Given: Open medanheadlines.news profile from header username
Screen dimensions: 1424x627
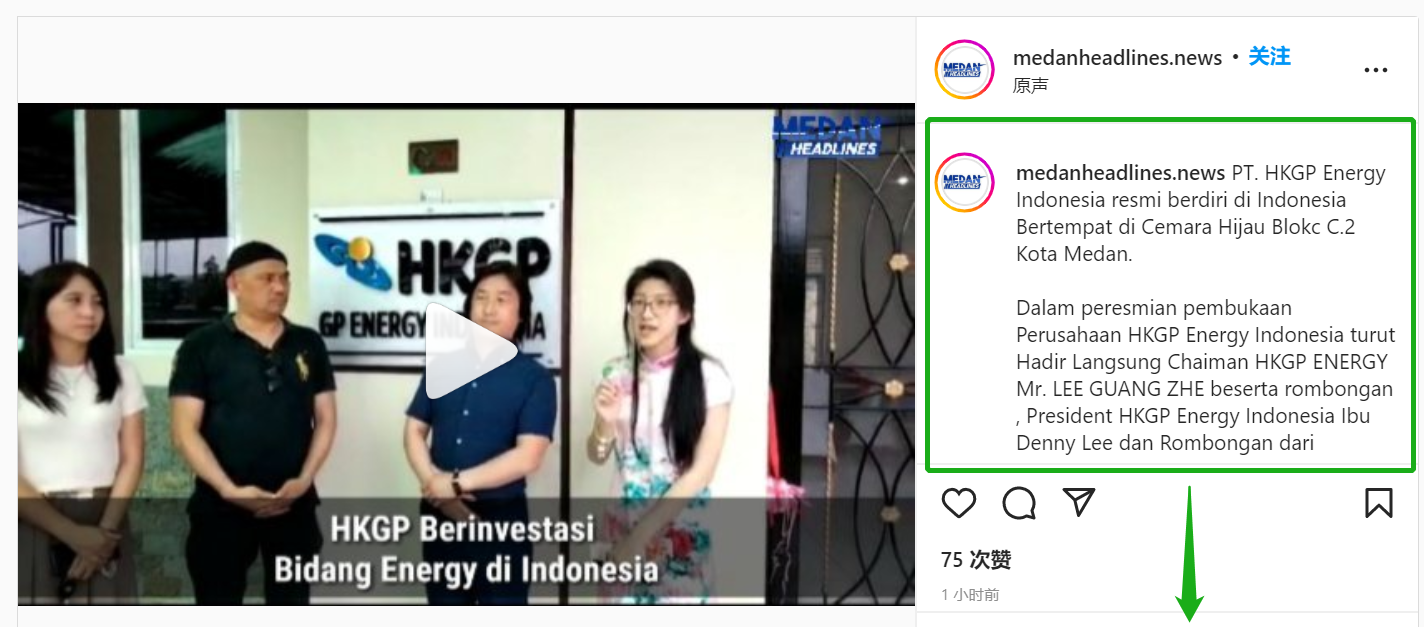Looking at the screenshot, I should (x=1117, y=58).
